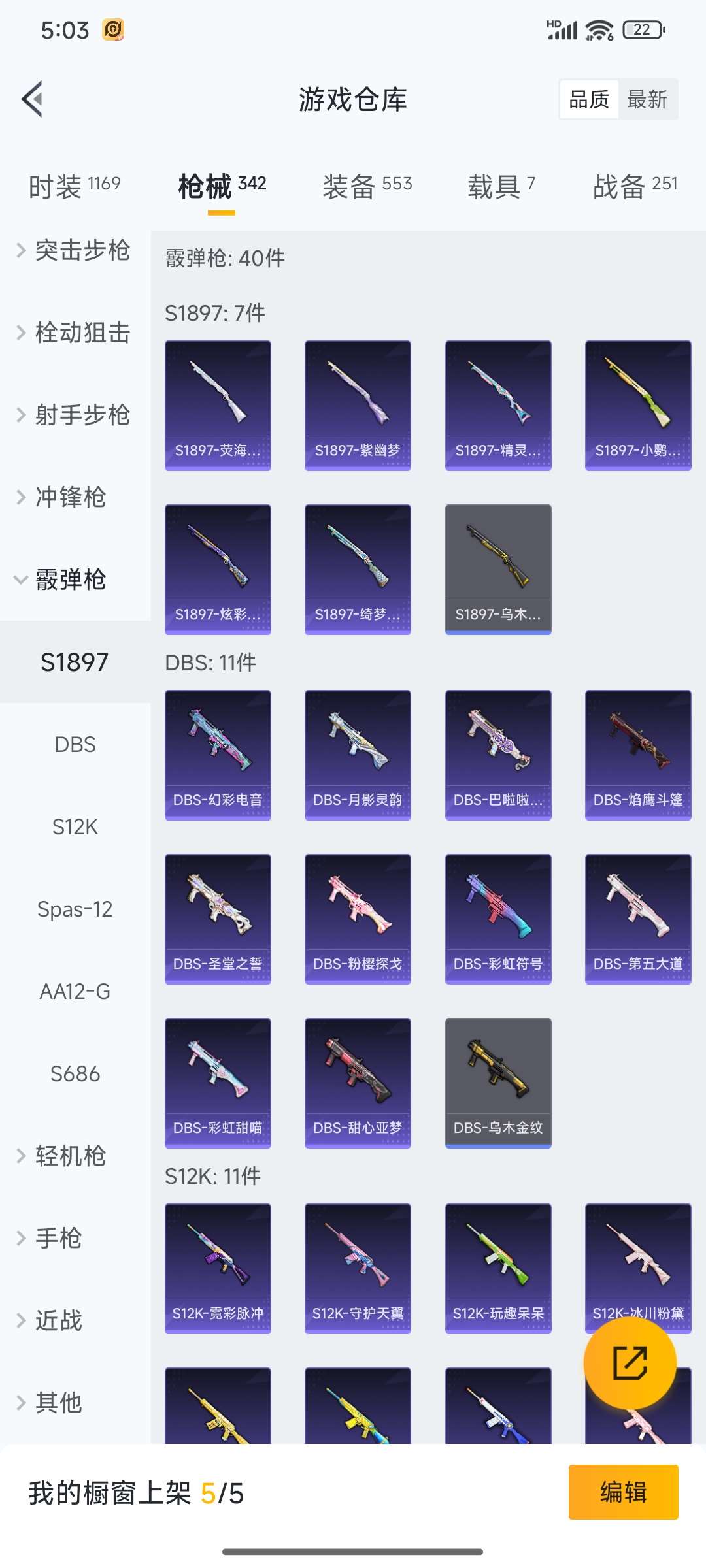Viewport: 706px width, 1568px height.
Task: View the DBS-乌木金纹 item
Action: click(x=498, y=1083)
